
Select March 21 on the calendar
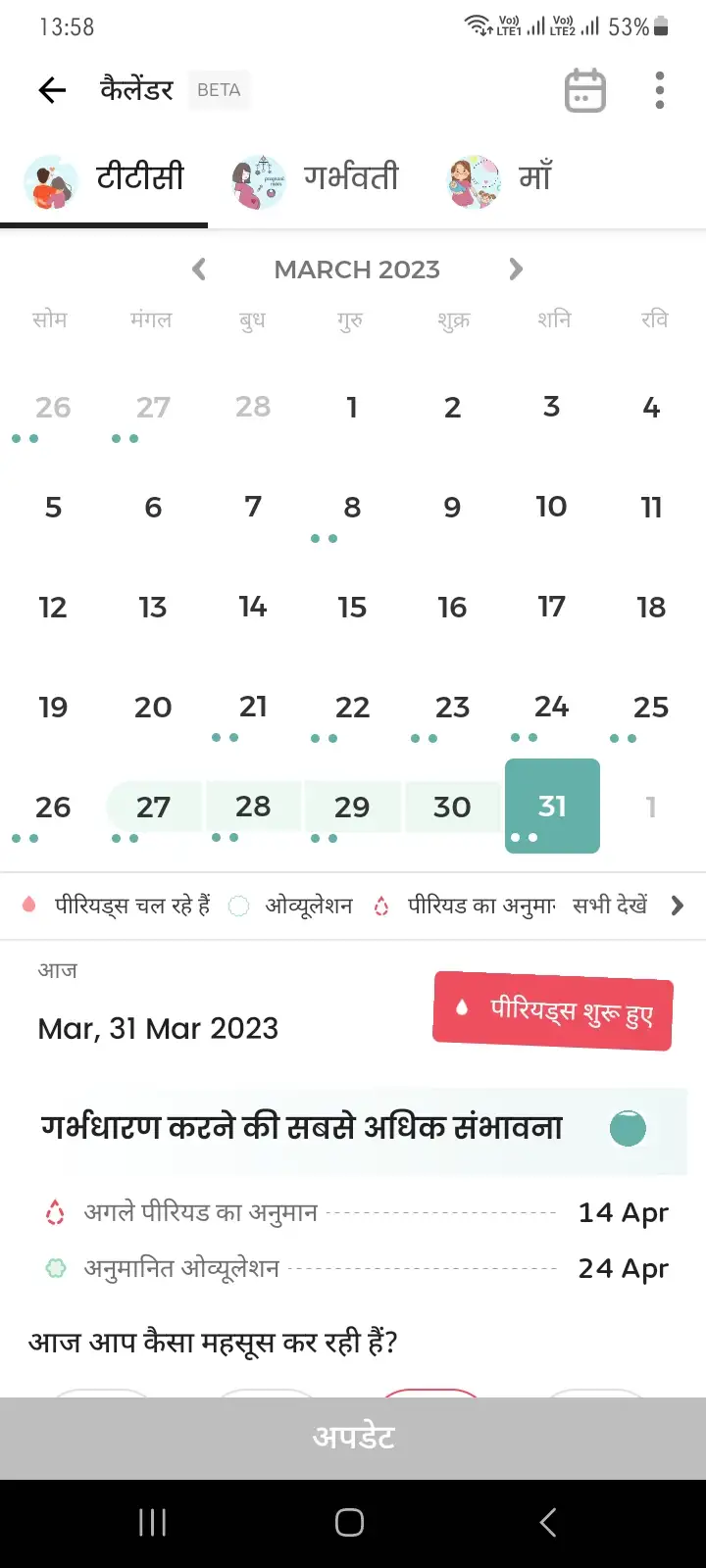coord(253,707)
